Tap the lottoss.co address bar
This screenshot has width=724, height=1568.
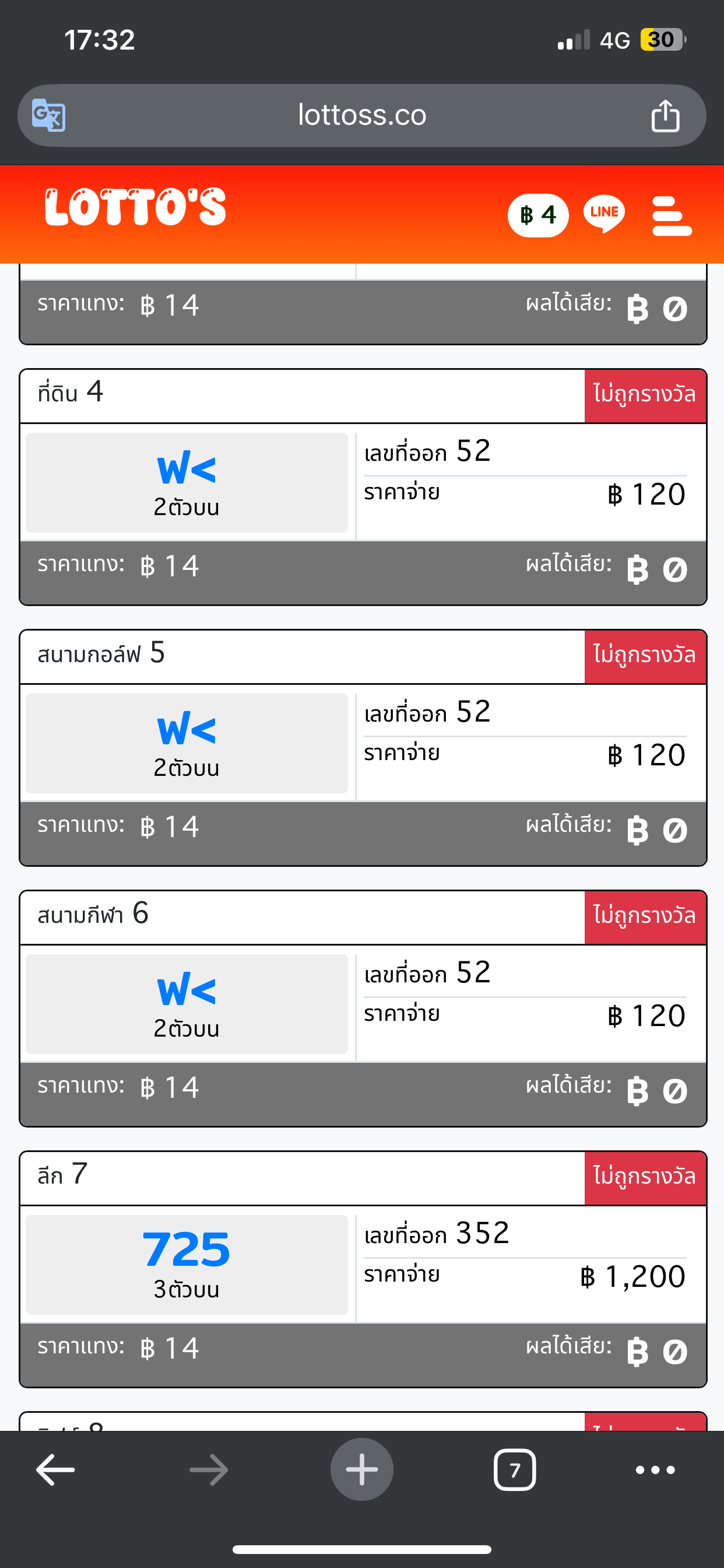pyautogui.click(x=362, y=115)
